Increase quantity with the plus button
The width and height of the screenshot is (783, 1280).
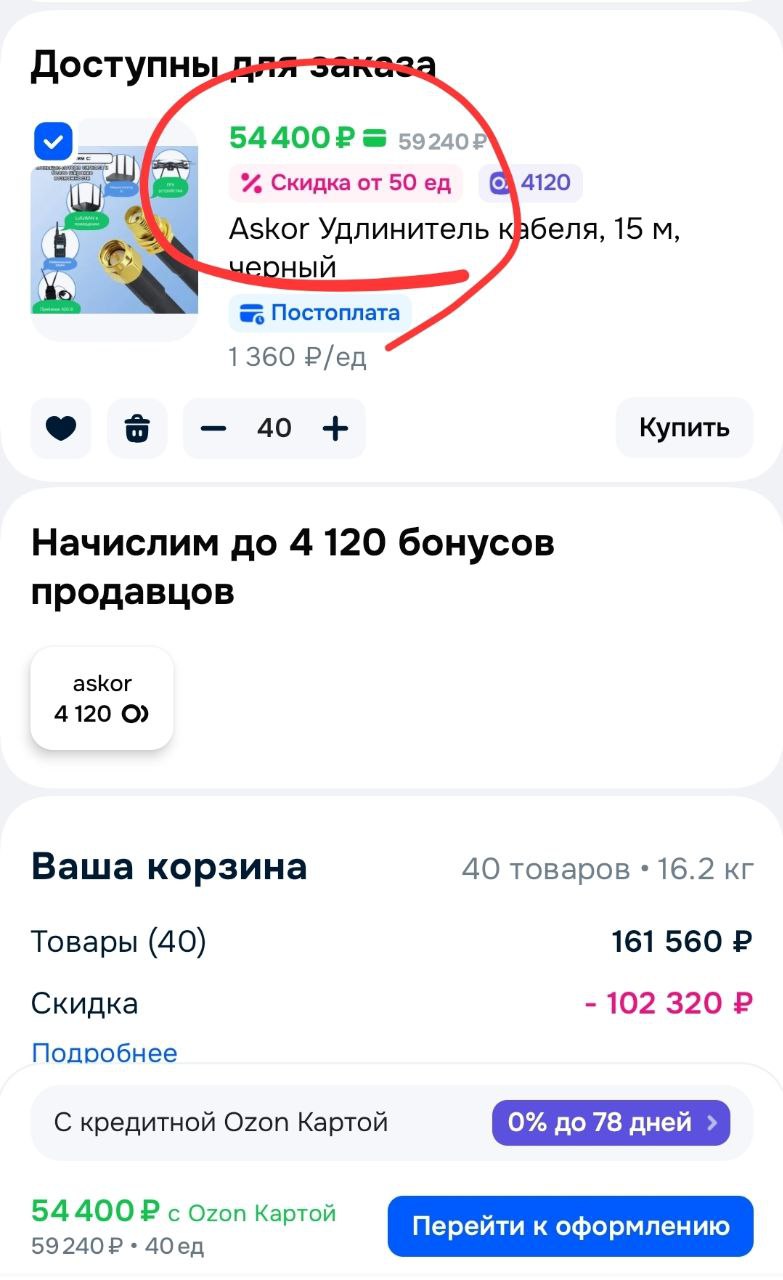point(336,429)
